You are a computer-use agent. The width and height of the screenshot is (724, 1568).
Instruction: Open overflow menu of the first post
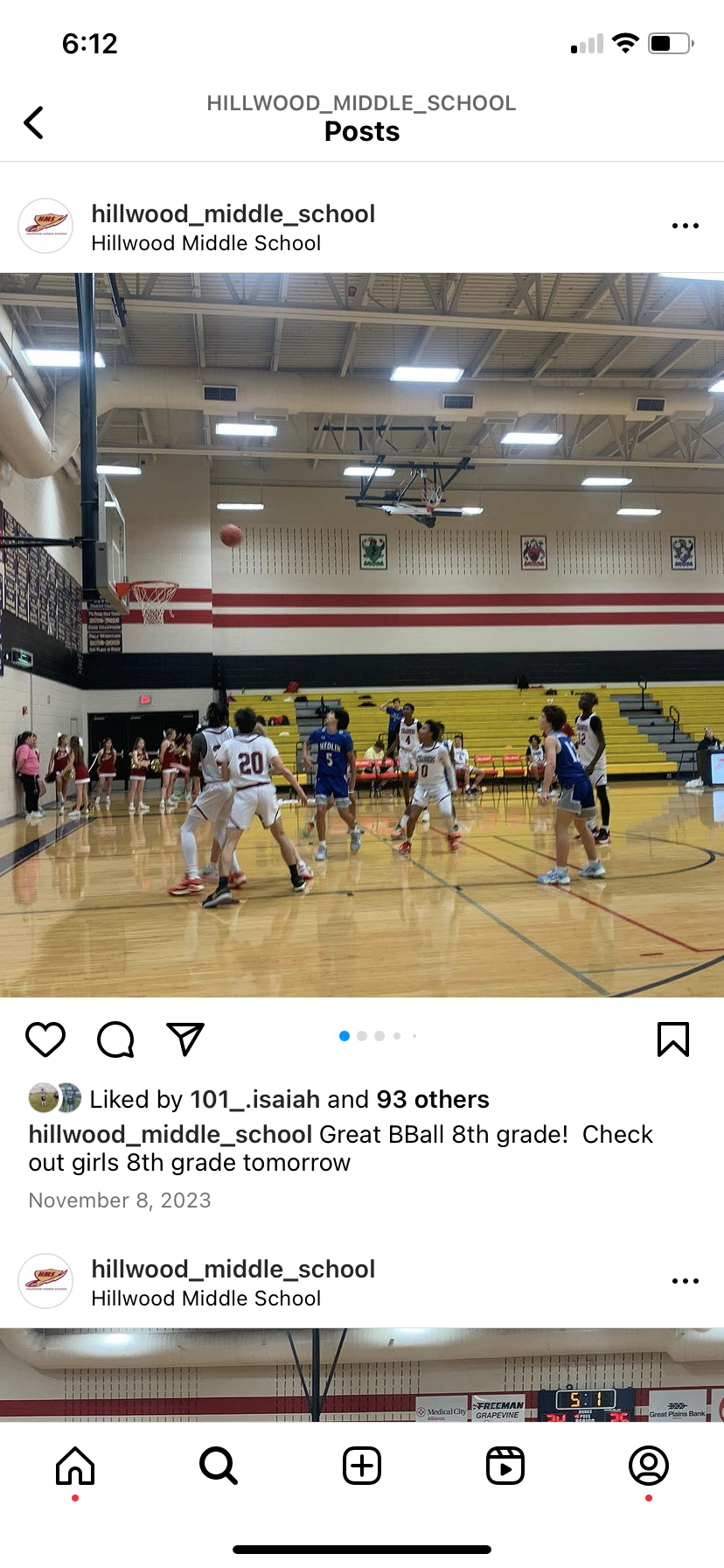tap(685, 226)
